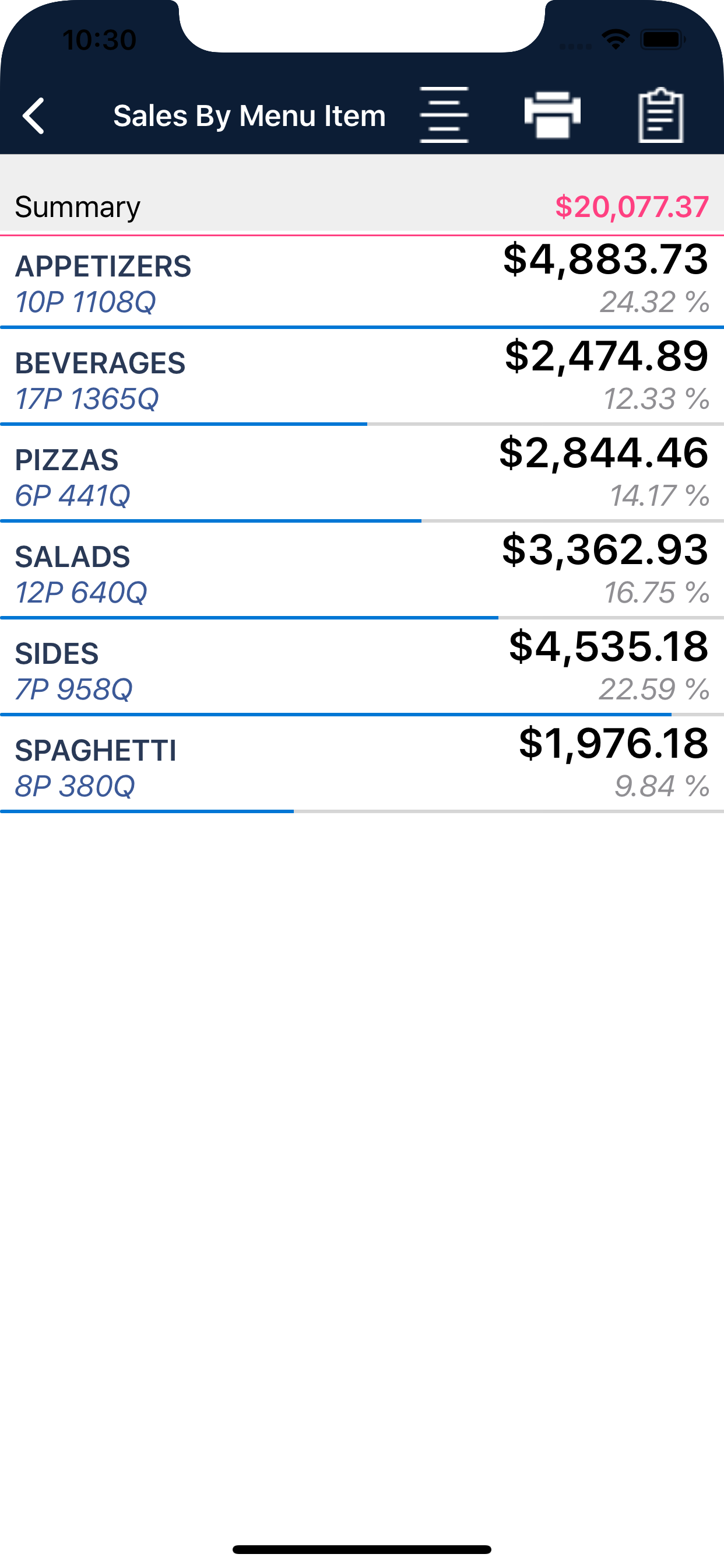Open the SPAGHETTI category
Screen dimensions: 724x1568
[x=361, y=766]
